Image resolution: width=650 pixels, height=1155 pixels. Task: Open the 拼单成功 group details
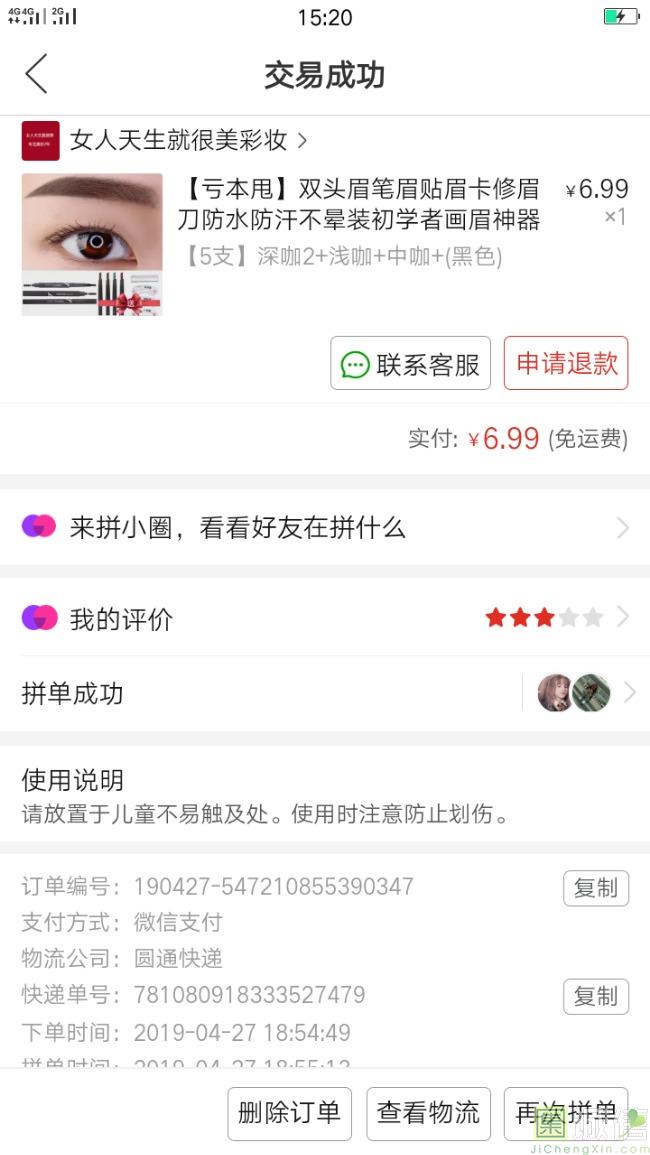click(325, 693)
